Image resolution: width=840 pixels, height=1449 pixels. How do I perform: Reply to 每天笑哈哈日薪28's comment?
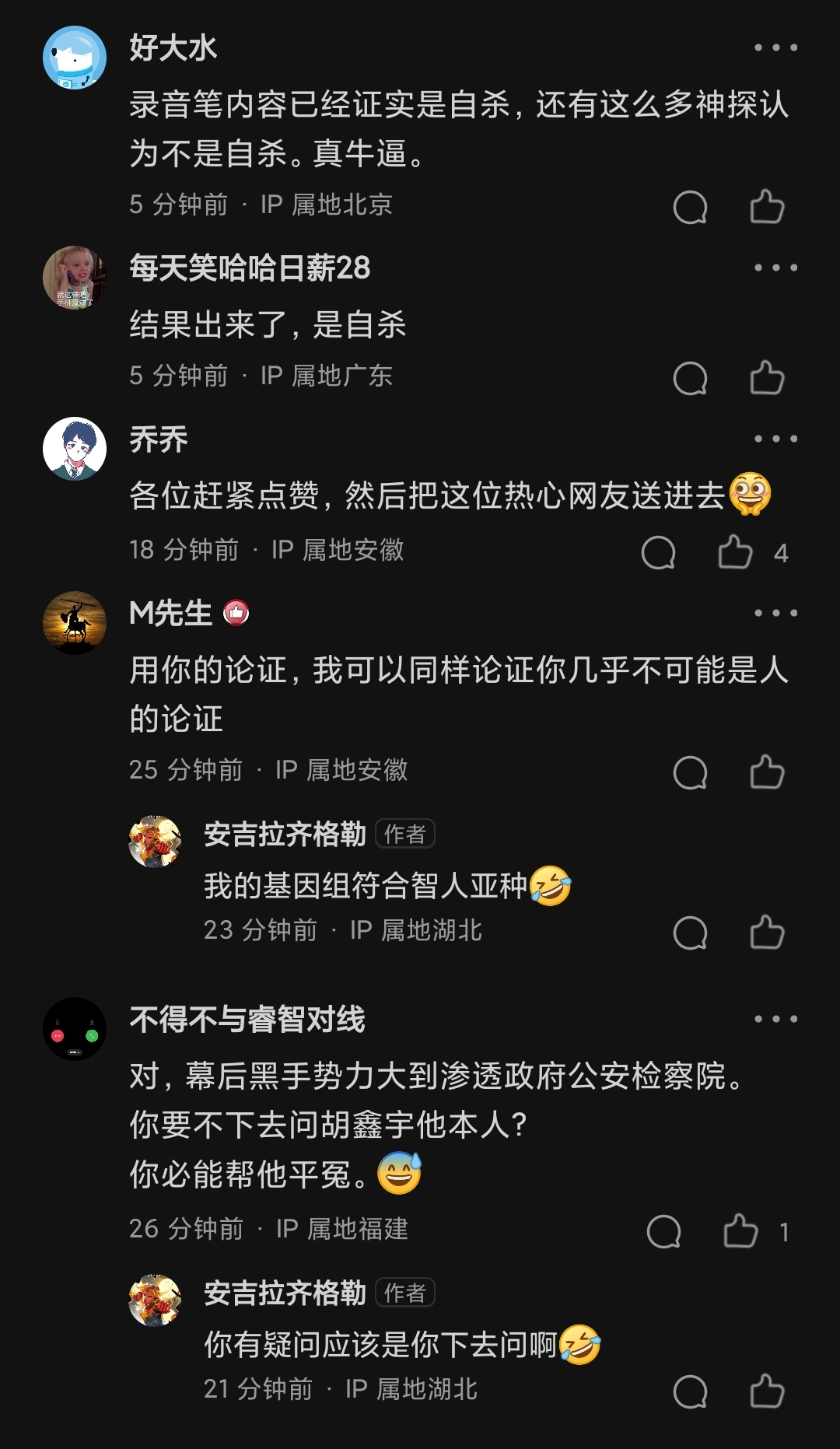tap(690, 378)
